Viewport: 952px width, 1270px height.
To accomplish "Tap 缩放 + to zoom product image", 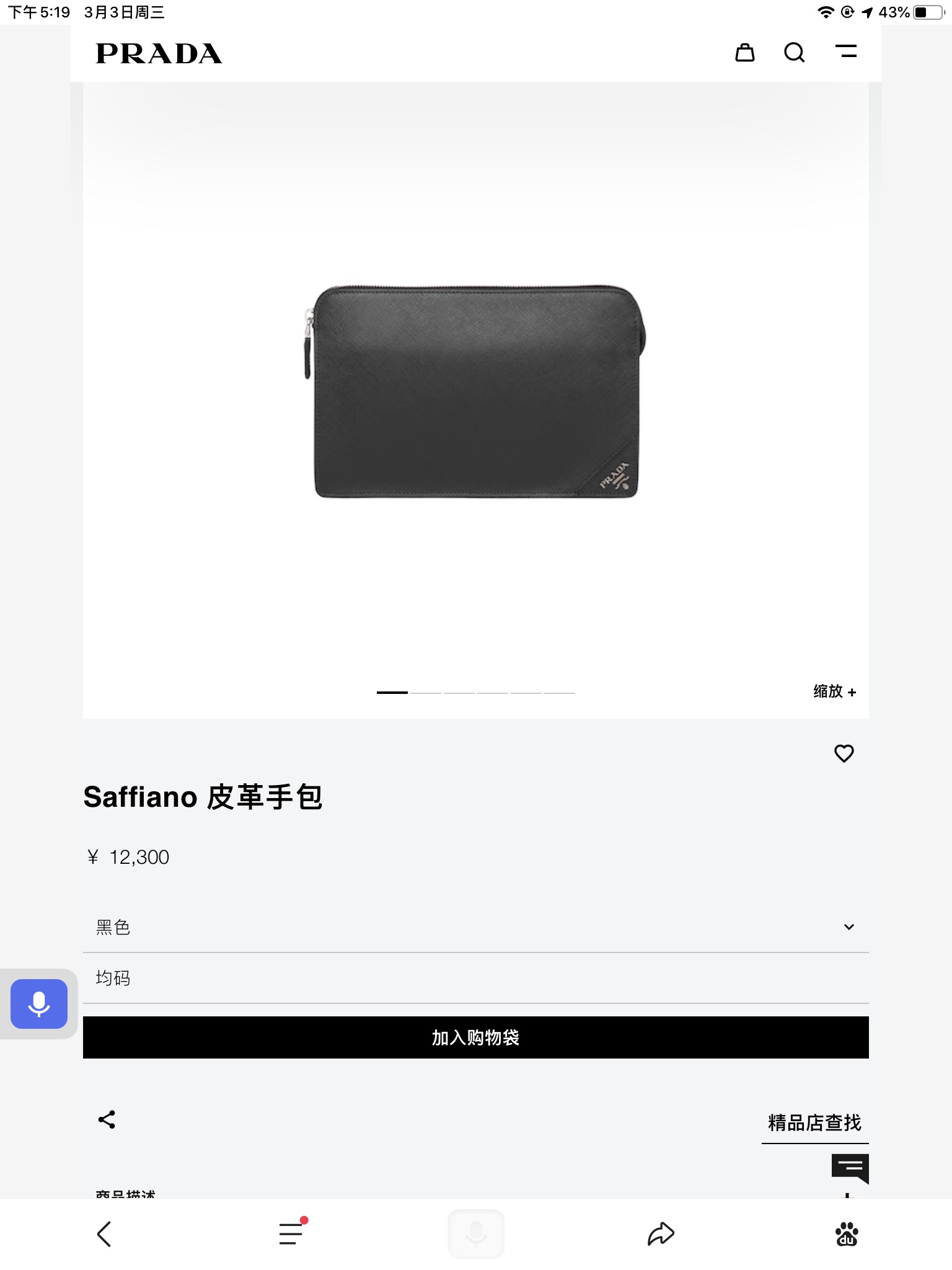I will click(834, 691).
